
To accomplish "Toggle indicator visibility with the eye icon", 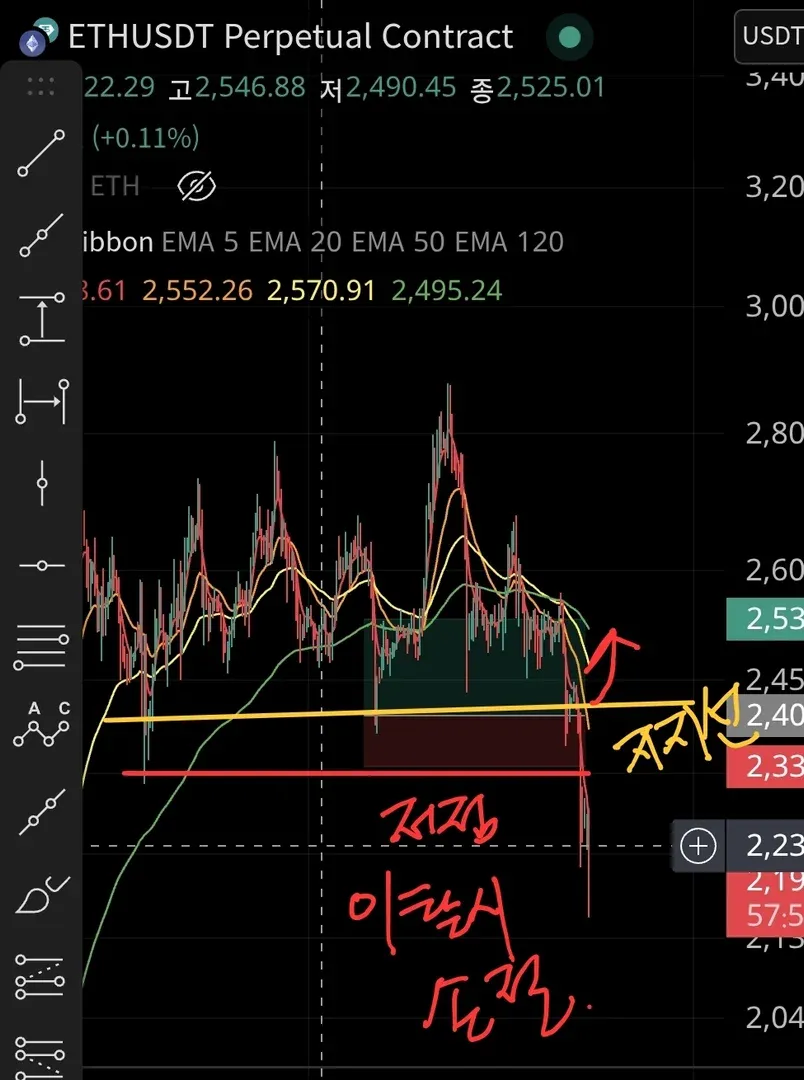I will tap(197, 186).
